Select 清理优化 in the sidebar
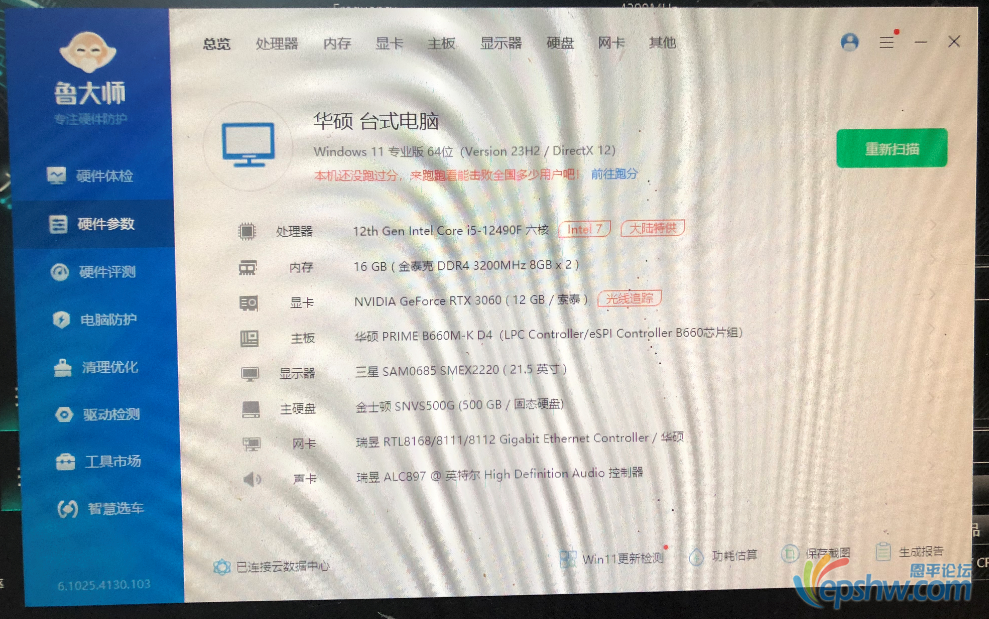989x619 pixels. 96,367
